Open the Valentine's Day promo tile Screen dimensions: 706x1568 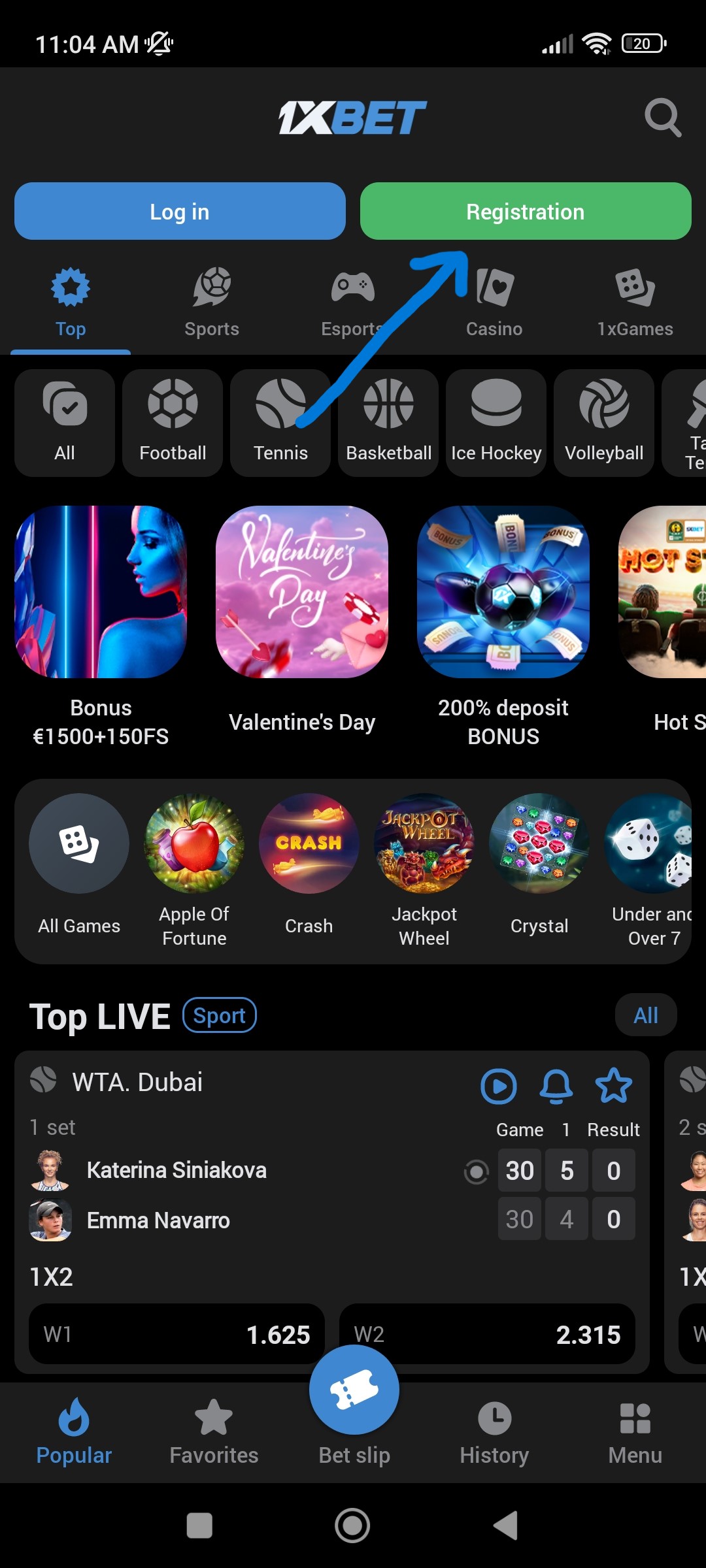[x=302, y=592]
